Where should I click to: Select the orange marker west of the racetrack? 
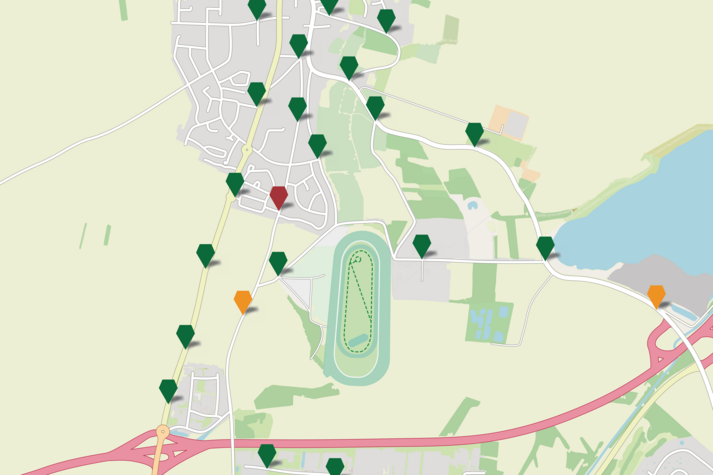pyautogui.click(x=243, y=300)
